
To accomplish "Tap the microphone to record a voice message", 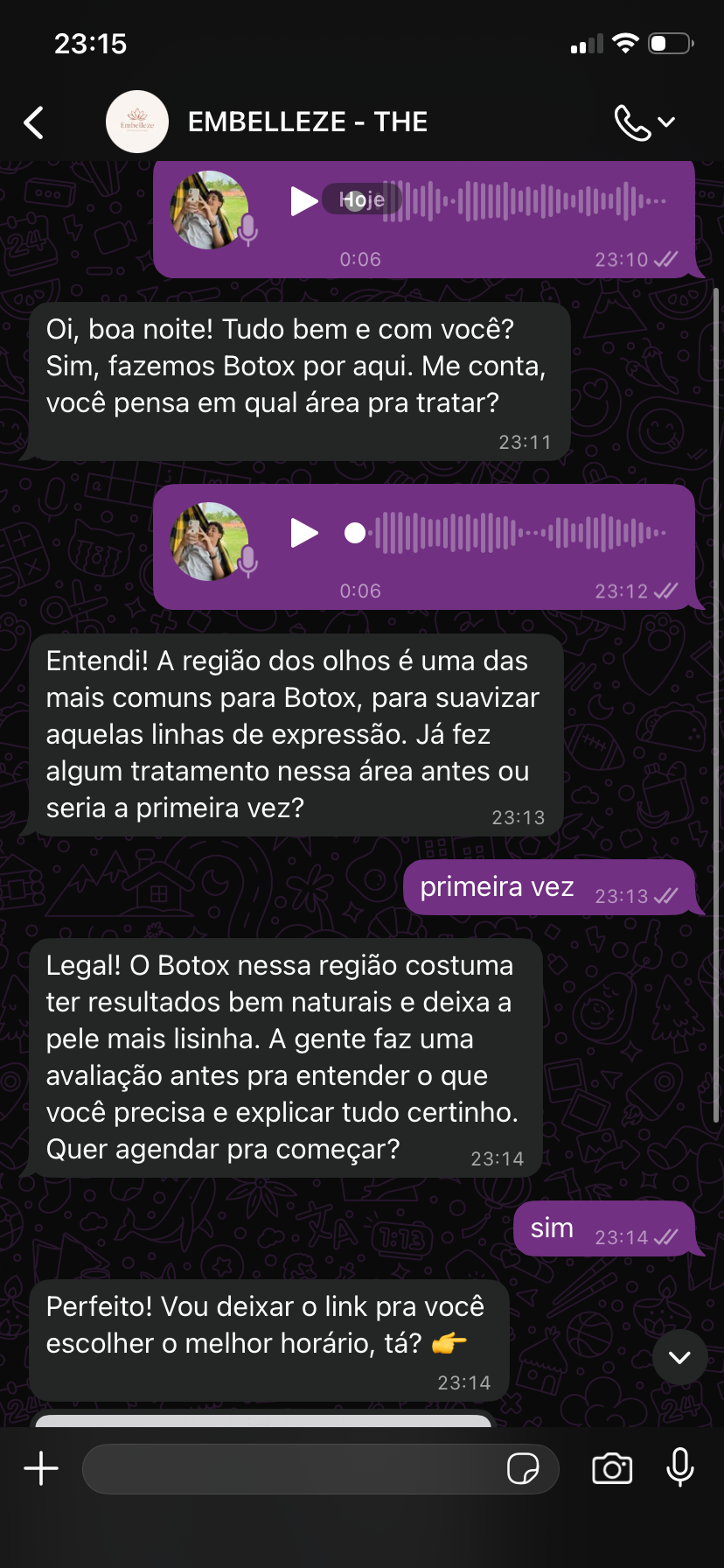I will point(680,1468).
